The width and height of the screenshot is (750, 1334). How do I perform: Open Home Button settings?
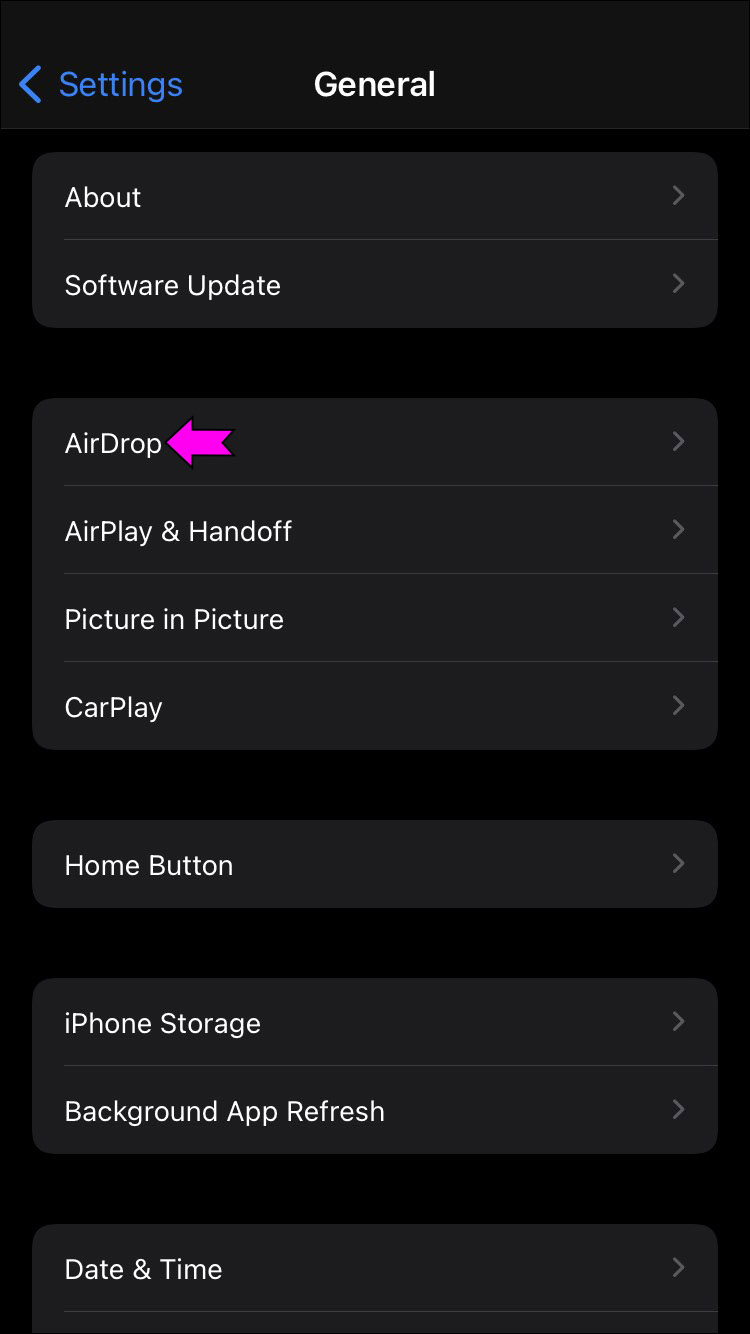(375, 864)
